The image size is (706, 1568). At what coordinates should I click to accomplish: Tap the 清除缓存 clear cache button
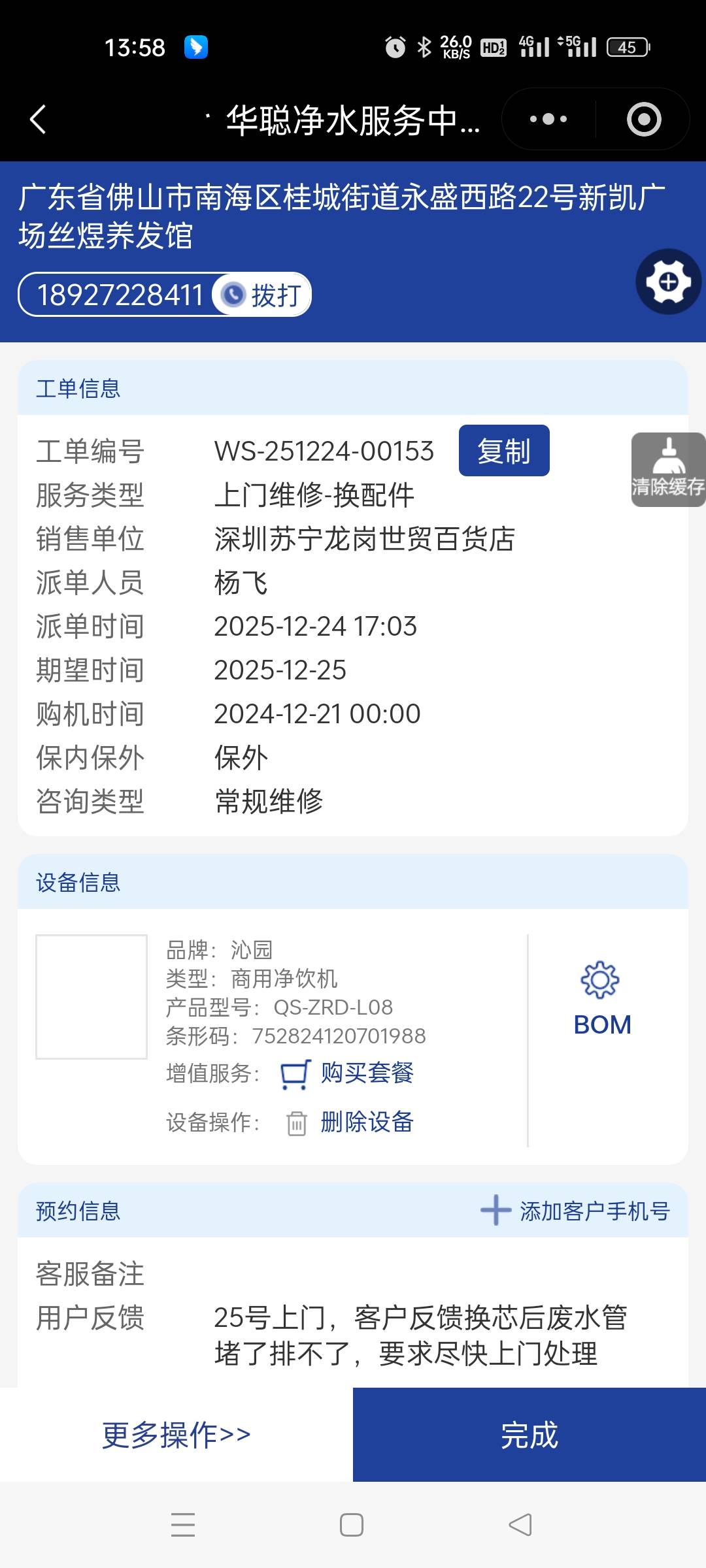click(668, 470)
